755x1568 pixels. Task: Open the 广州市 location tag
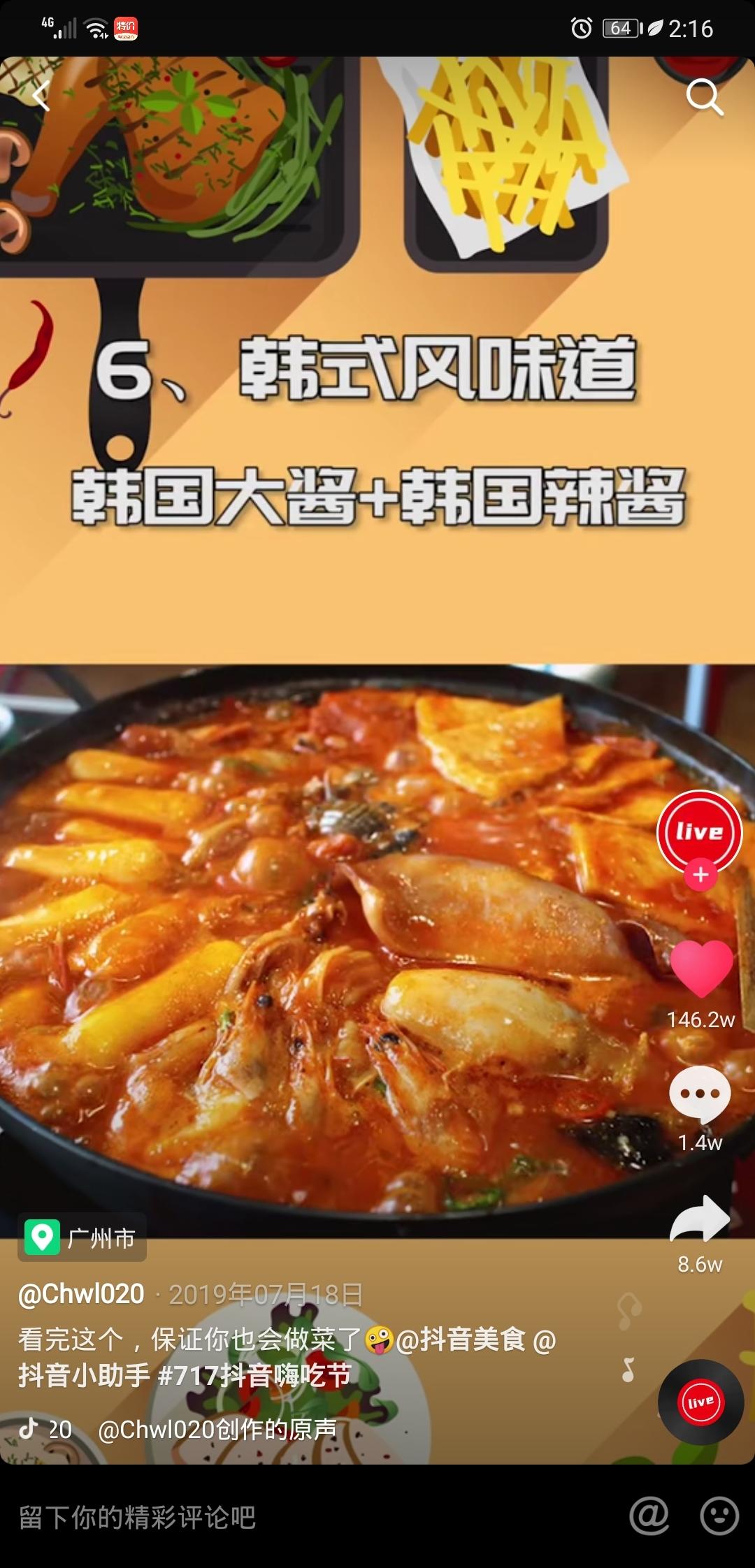82,1237
